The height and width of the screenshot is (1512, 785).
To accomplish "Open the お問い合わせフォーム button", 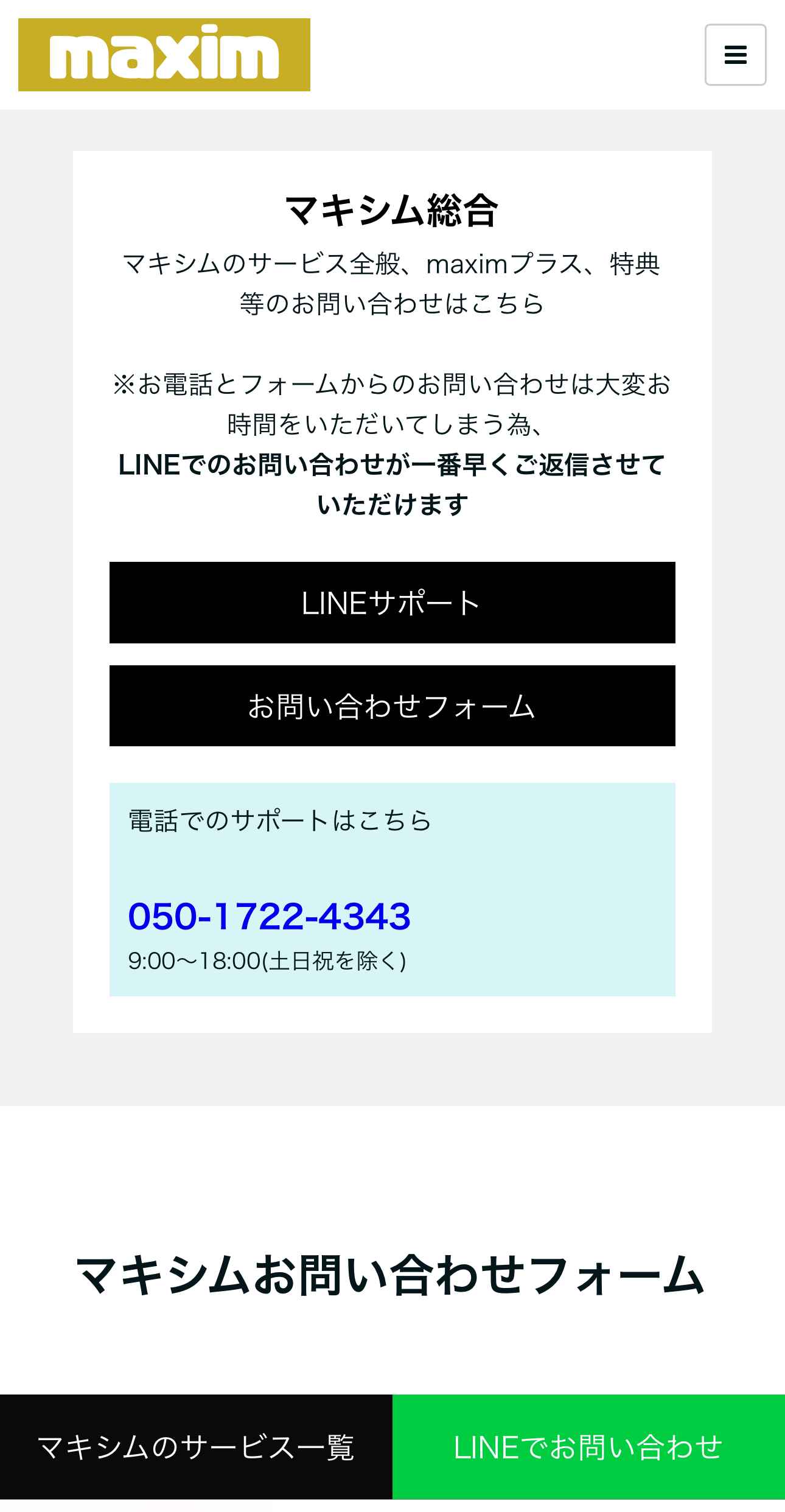I will (x=392, y=706).
